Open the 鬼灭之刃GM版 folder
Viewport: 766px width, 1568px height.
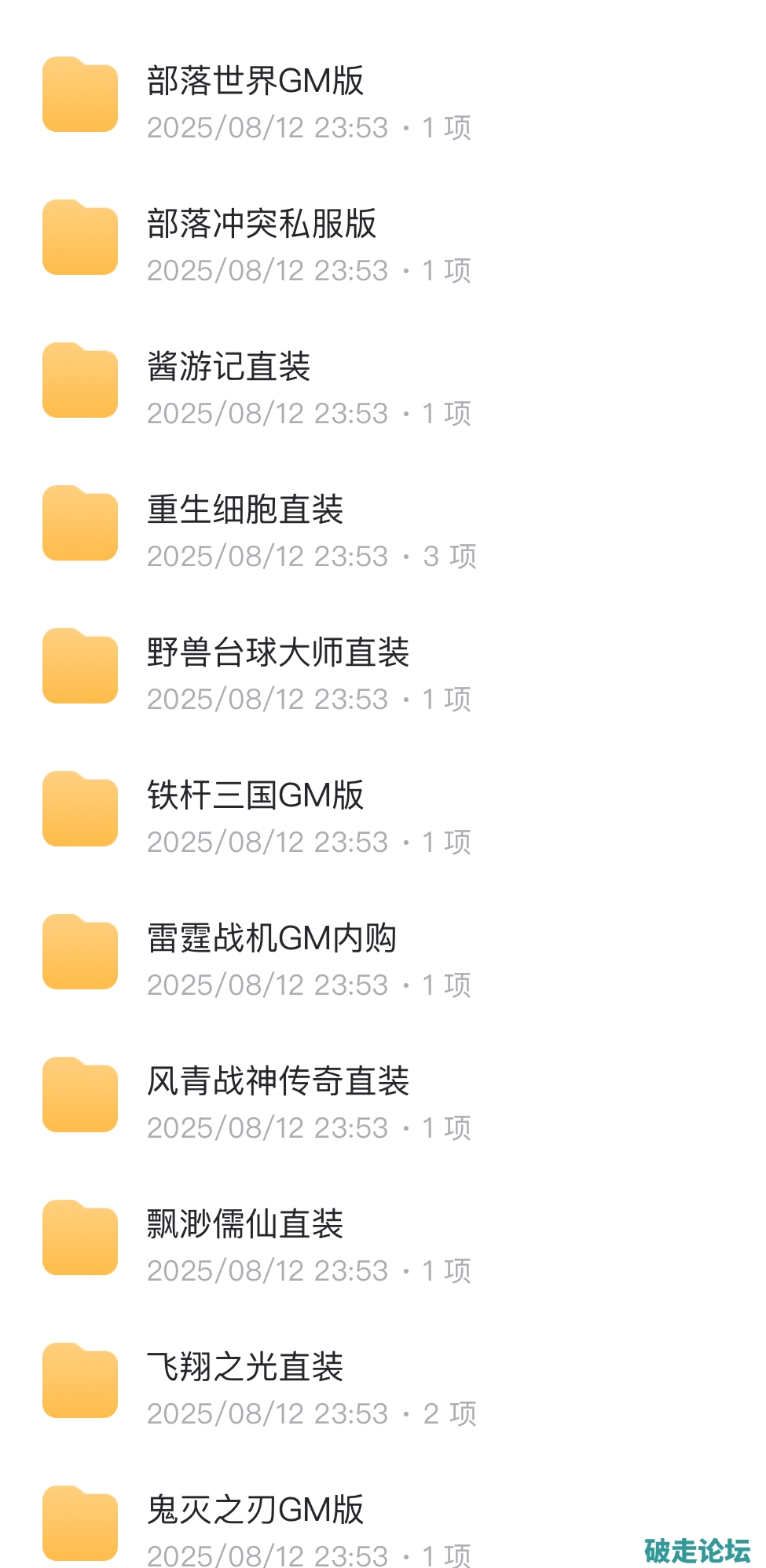tap(255, 1511)
